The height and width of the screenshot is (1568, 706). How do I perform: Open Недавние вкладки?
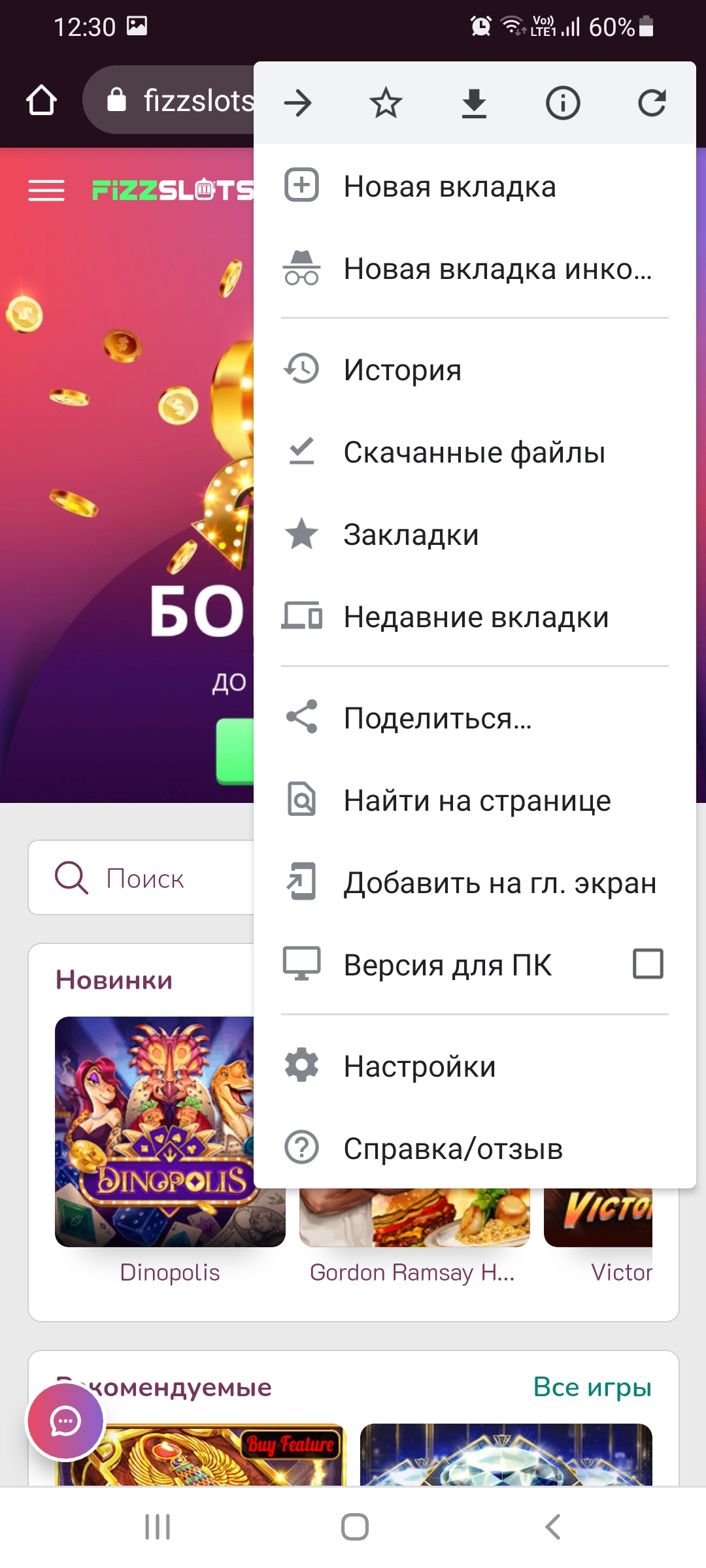tap(476, 617)
